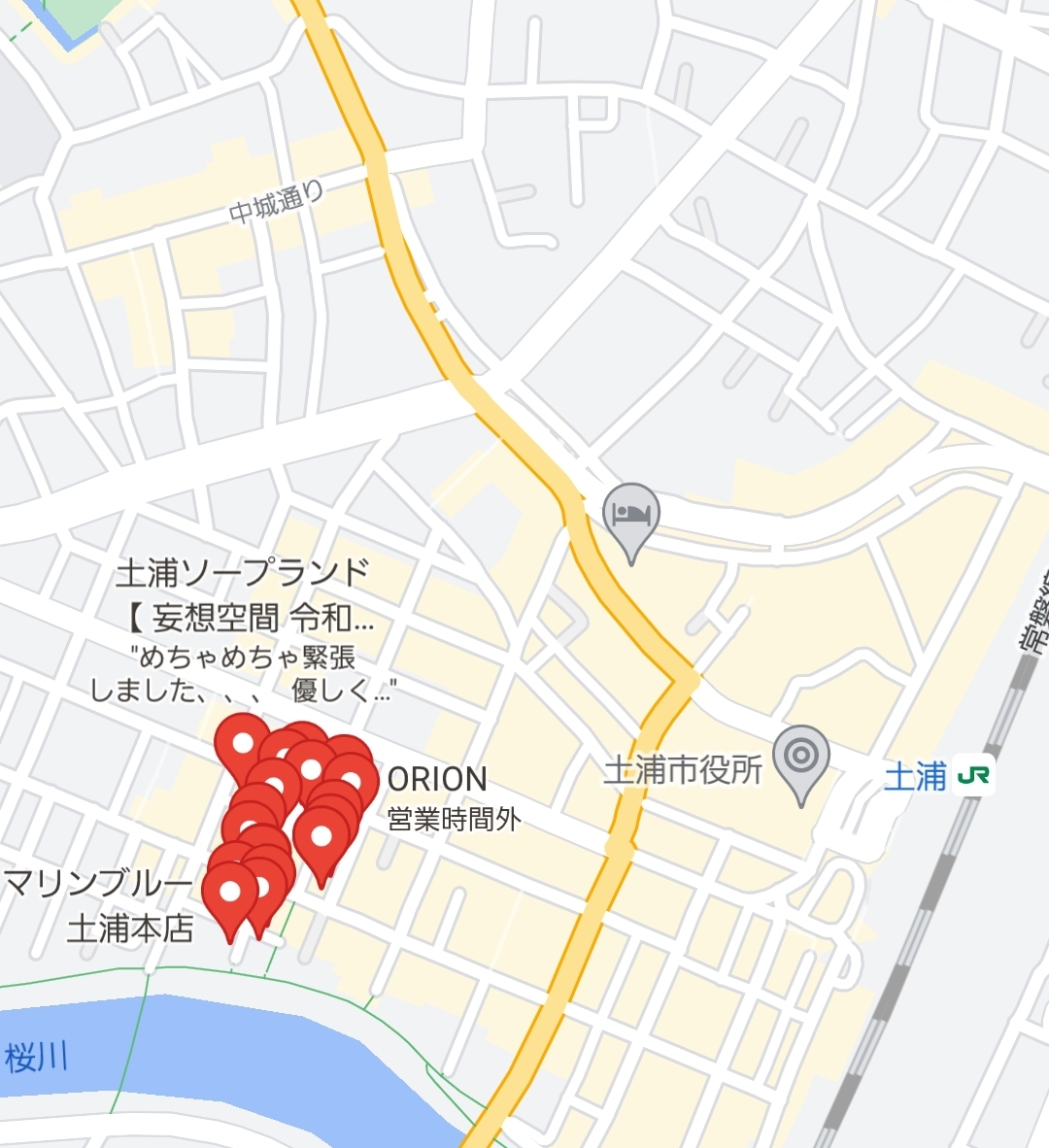The image size is (1049, 1148).
Task: Select the マリンブルー土浦本店 red pin
Action: (230, 894)
